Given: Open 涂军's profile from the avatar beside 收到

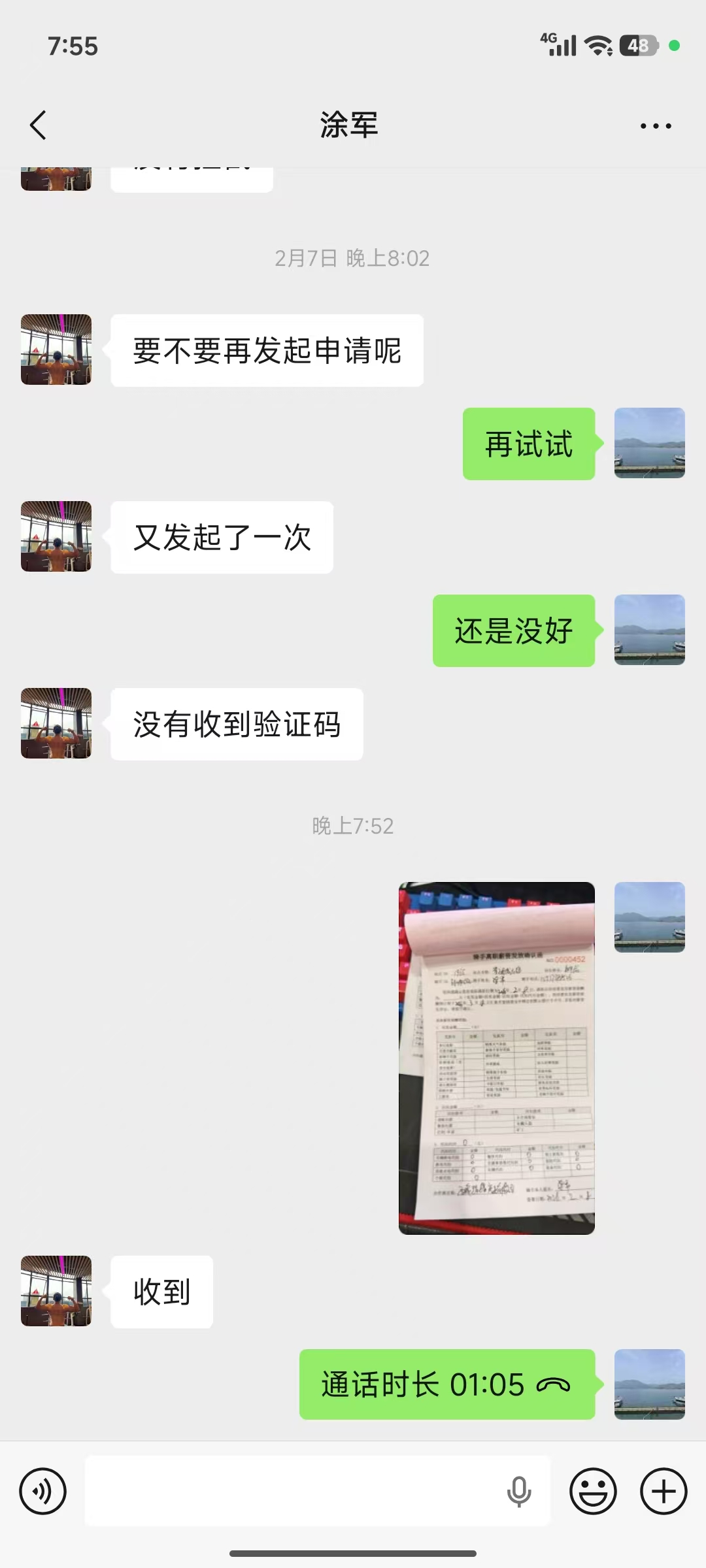Looking at the screenshot, I should (x=56, y=1291).
